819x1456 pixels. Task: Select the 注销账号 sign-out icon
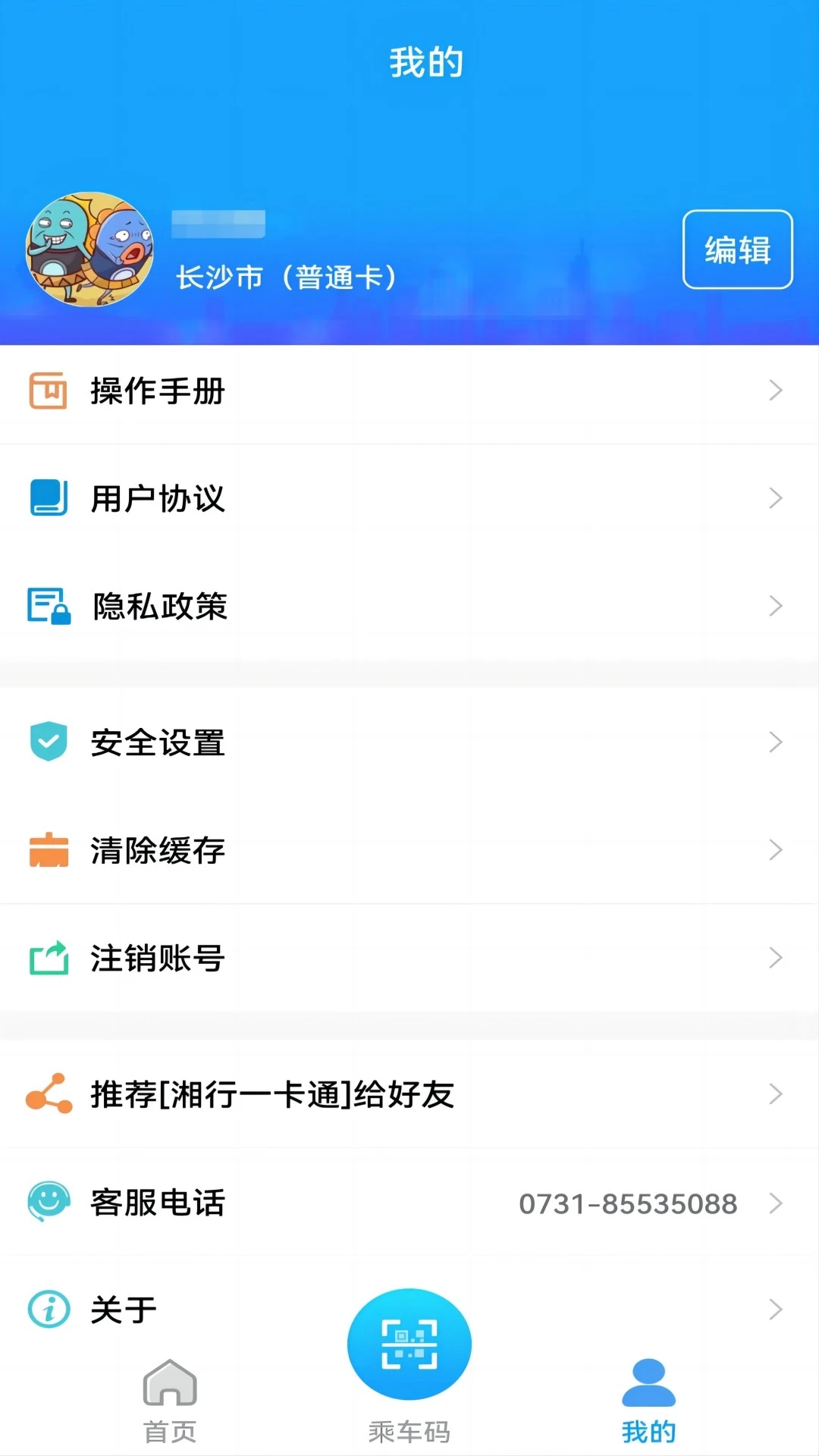tap(48, 958)
